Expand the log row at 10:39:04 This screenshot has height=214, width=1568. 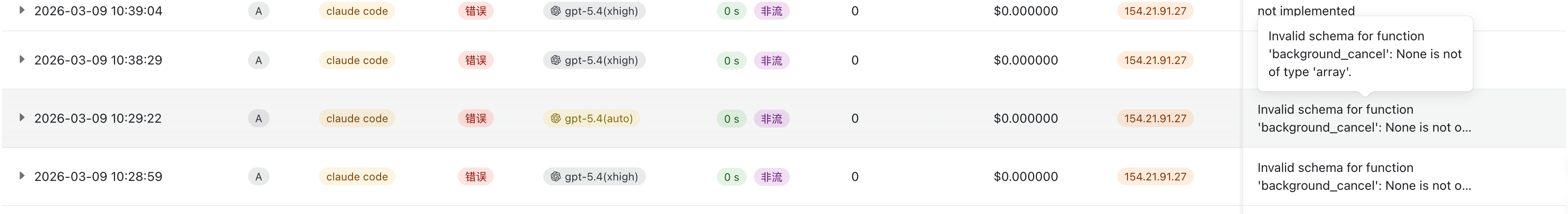coord(22,10)
